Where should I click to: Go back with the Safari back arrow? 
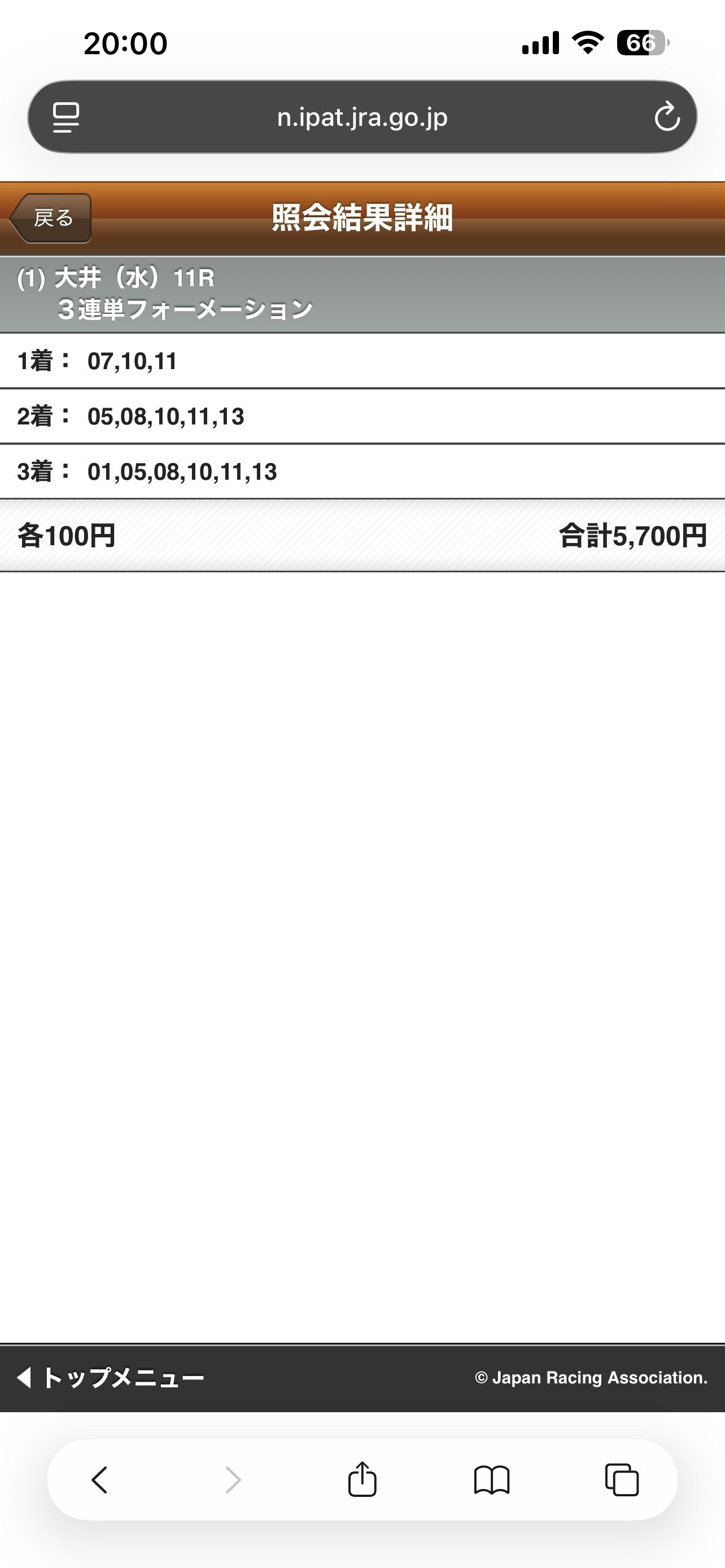click(x=100, y=1480)
